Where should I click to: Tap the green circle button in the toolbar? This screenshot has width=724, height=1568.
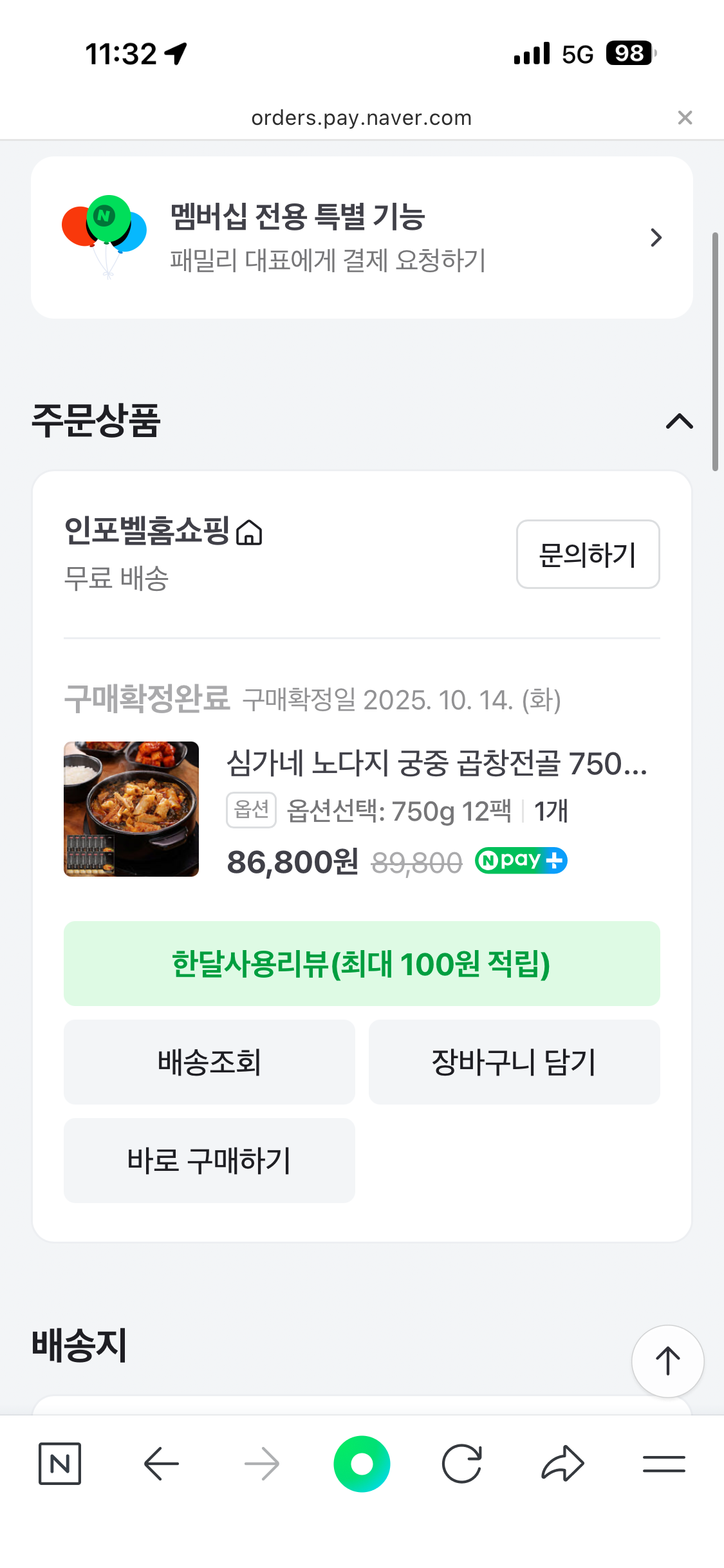(362, 1464)
